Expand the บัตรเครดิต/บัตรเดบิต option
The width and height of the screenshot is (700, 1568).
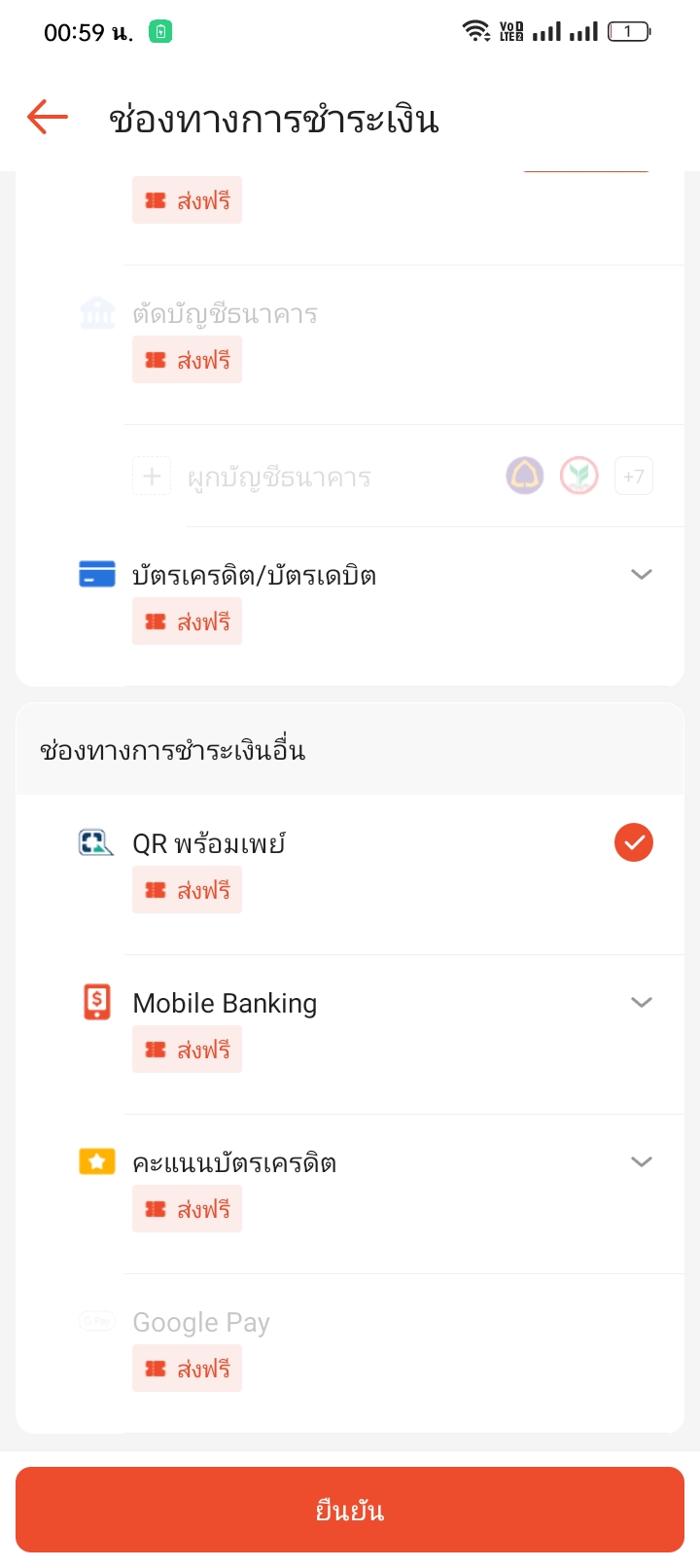[640, 575]
